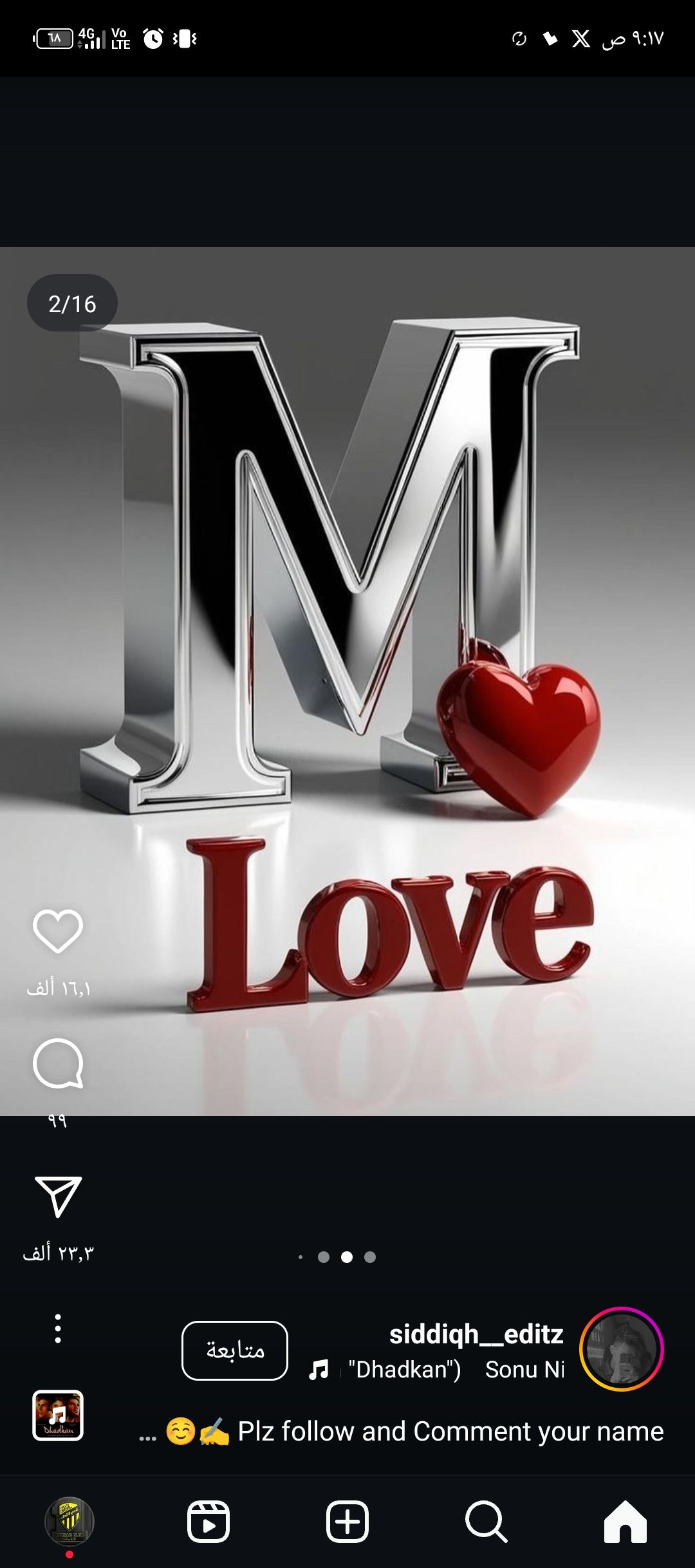Create a new post with the plus tab
The image size is (695, 1568).
coord(347,1522)
